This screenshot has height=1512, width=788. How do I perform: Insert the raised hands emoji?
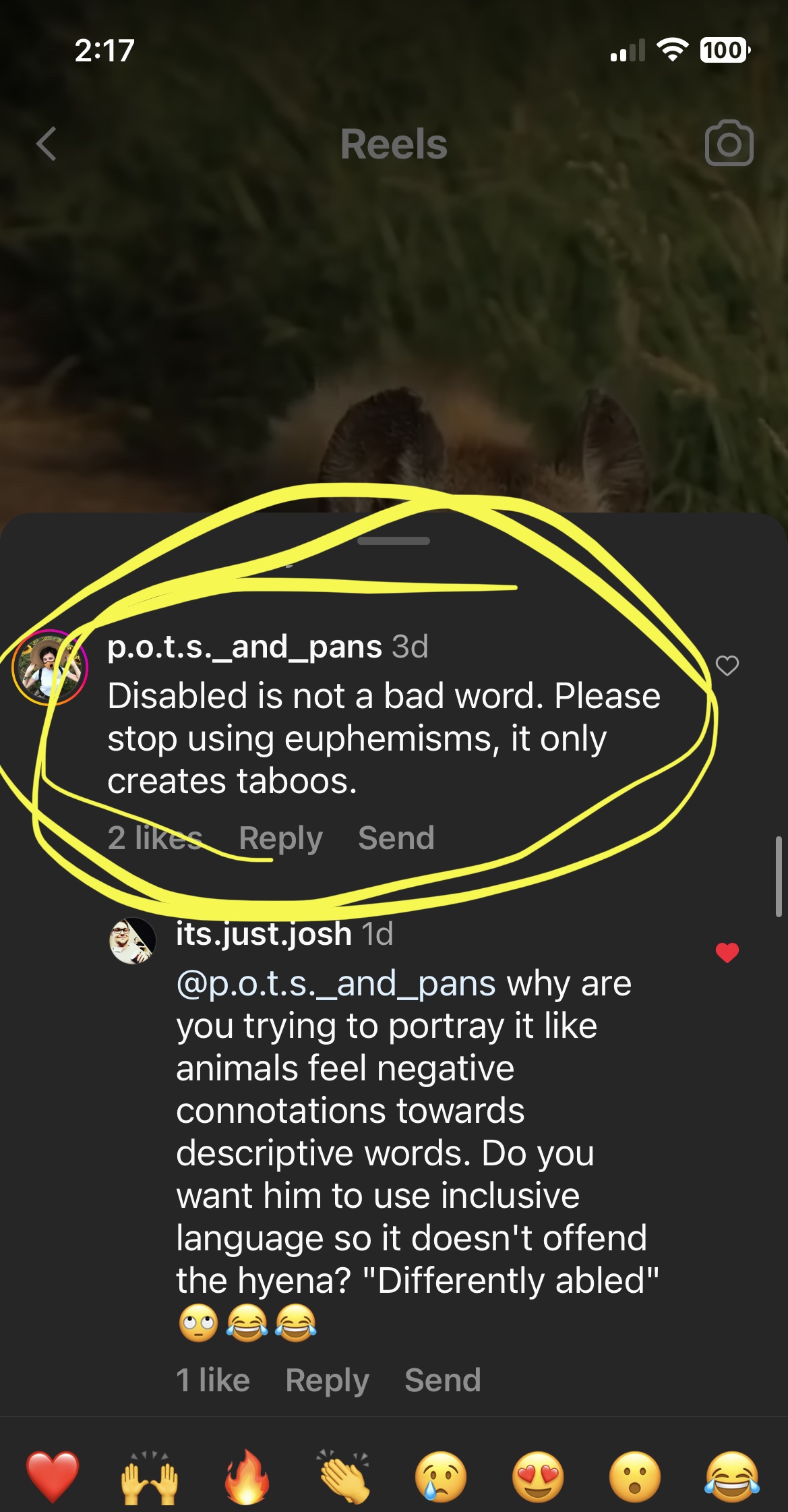tap(149, 1477)
